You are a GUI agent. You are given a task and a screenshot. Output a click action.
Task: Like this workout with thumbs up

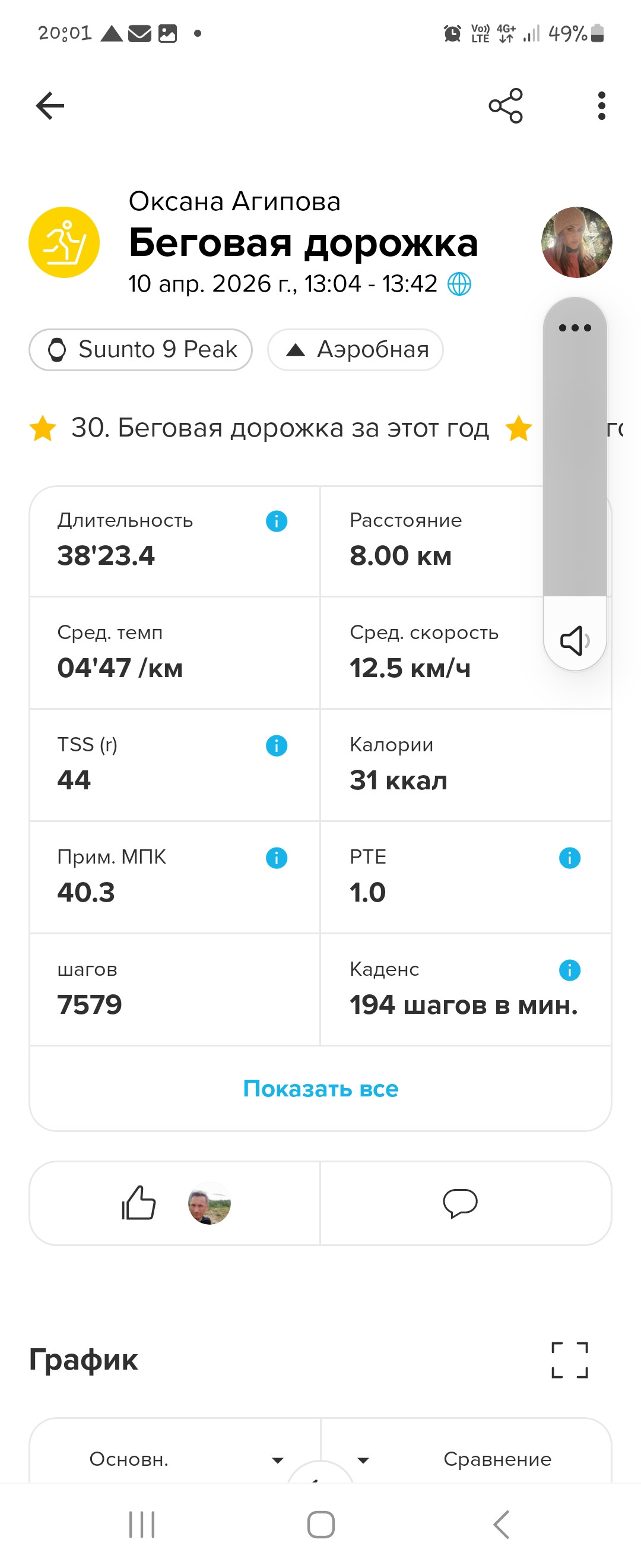(x=139, y=1203)
